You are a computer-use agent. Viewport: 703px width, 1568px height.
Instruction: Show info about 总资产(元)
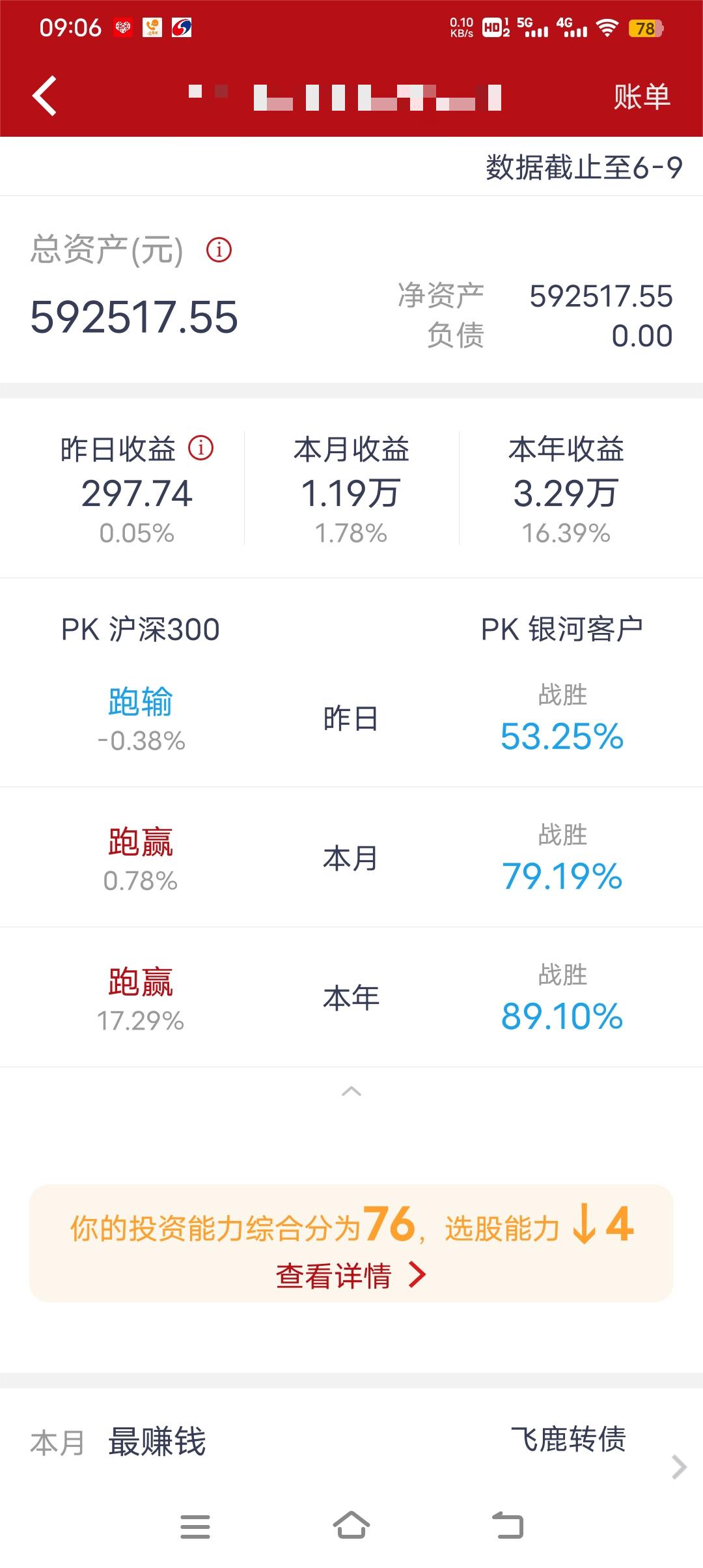(x=219, y=250)
